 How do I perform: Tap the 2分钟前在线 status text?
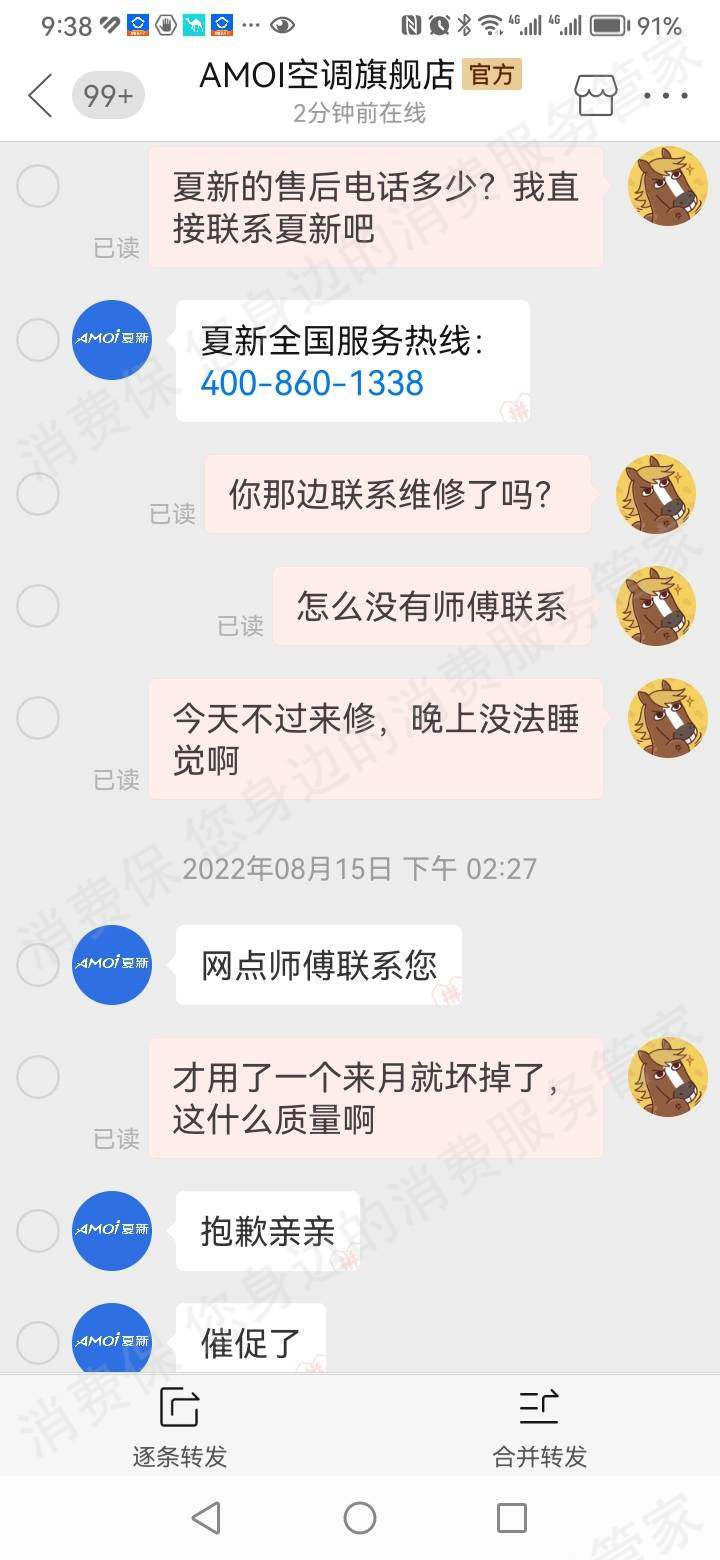[361, 114]
